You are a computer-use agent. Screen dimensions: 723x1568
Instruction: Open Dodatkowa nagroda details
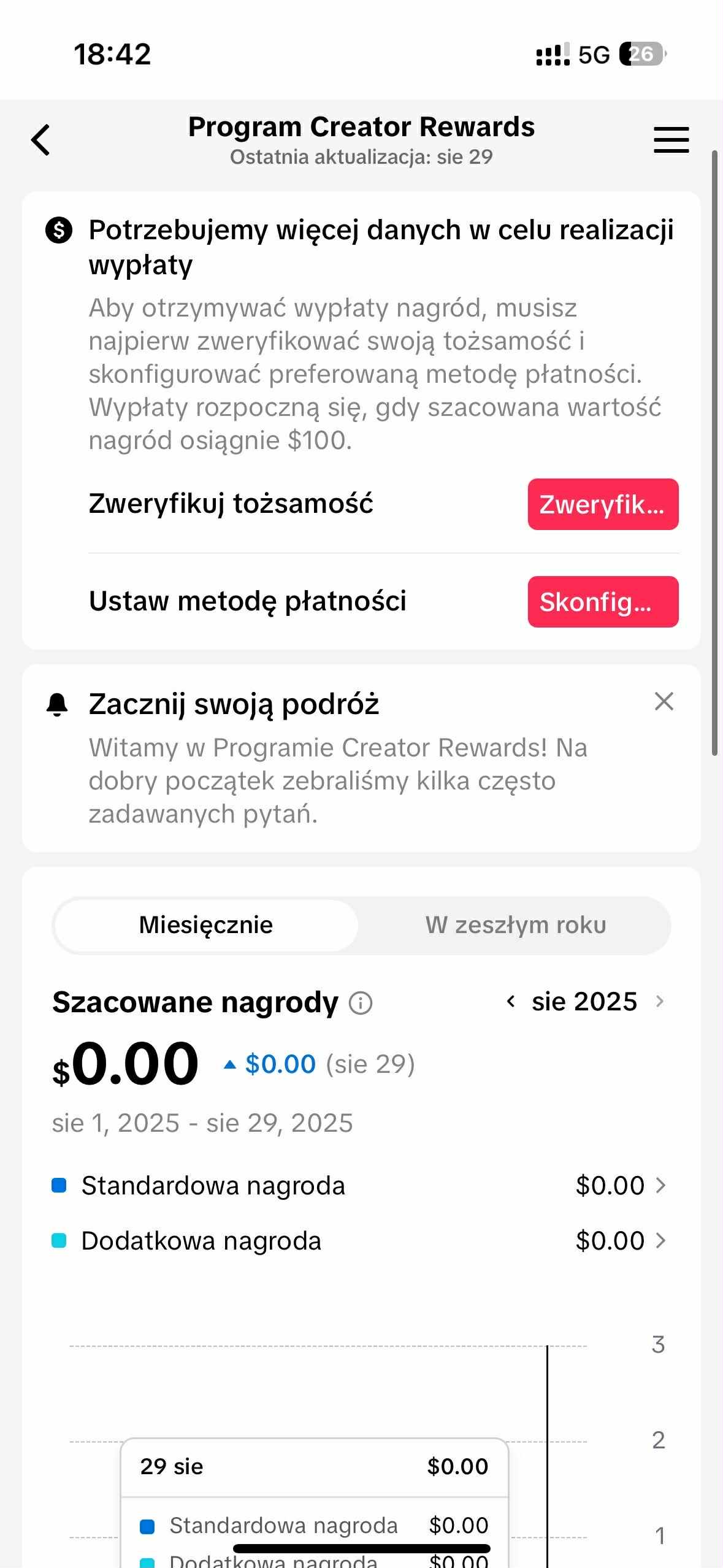pos(621,1241)
